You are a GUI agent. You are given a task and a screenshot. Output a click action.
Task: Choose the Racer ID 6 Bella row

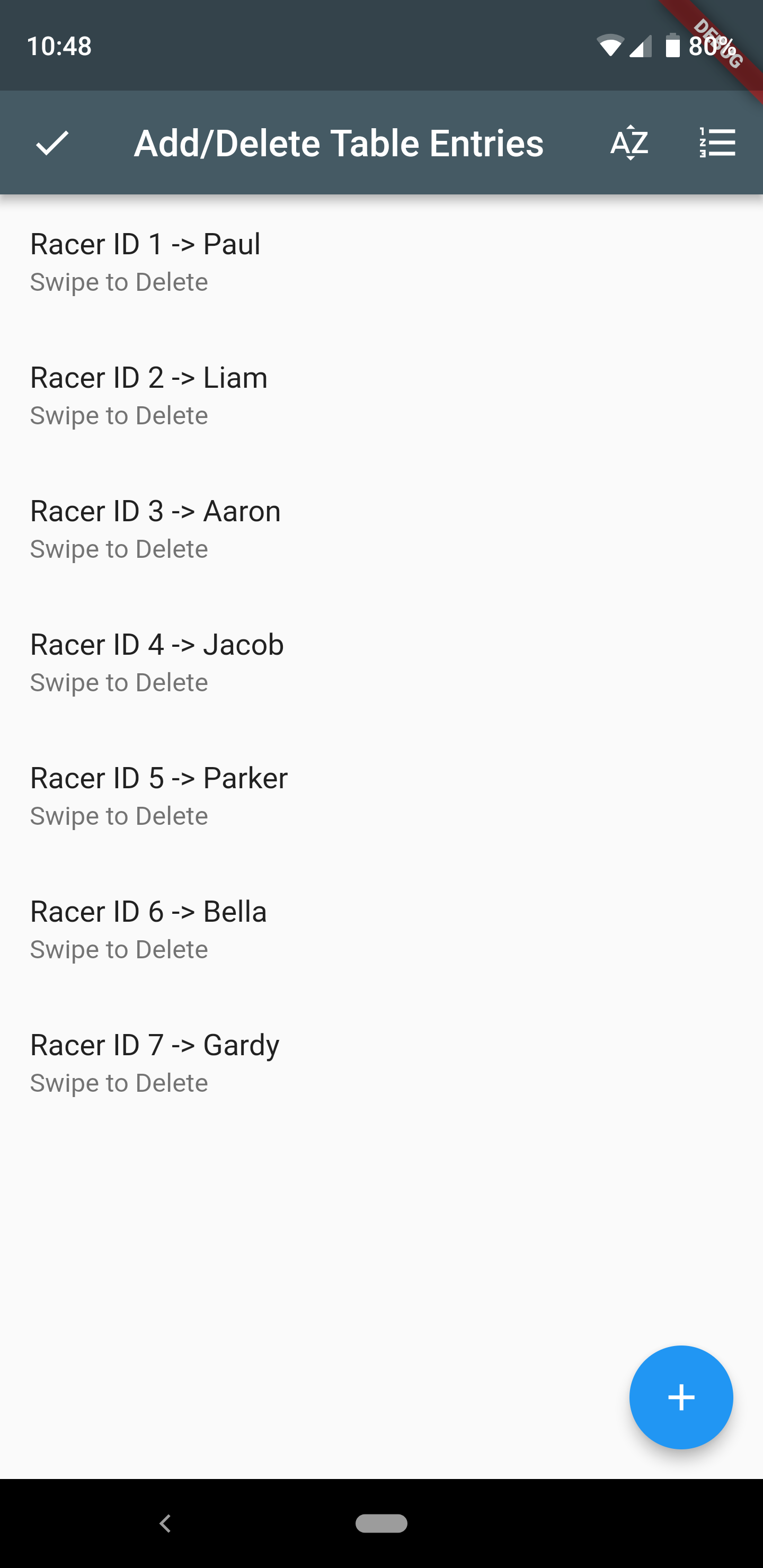pyautogui.click(x=381, y=929)
